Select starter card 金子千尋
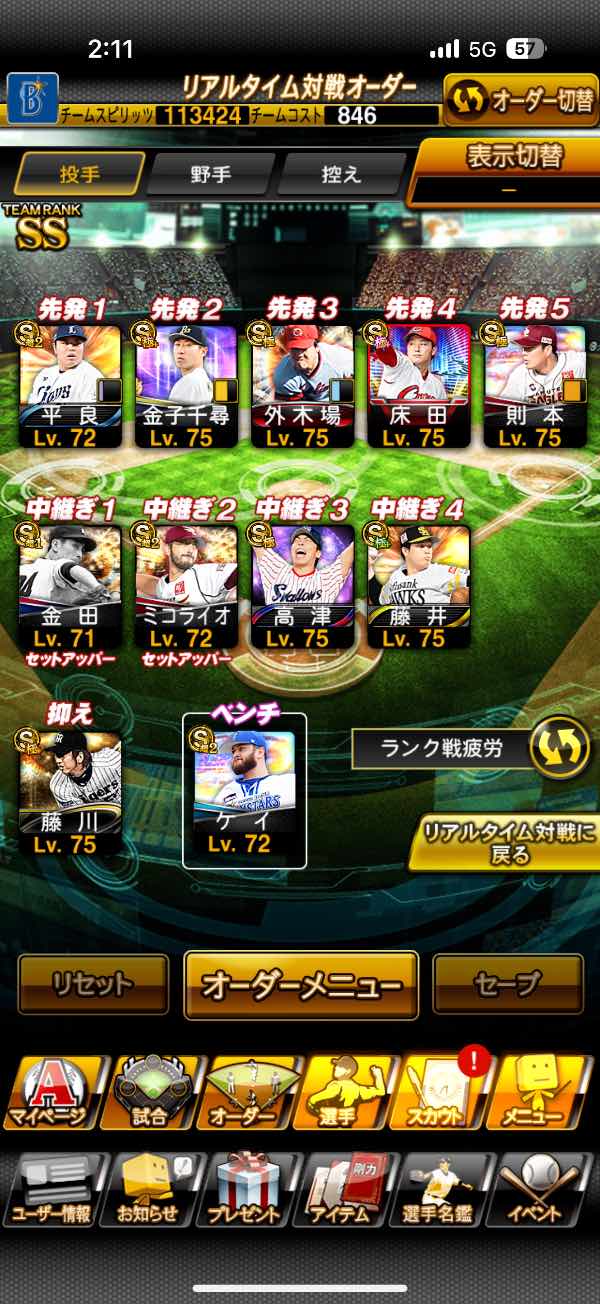The image size is (600, 1304). point(186,386)
